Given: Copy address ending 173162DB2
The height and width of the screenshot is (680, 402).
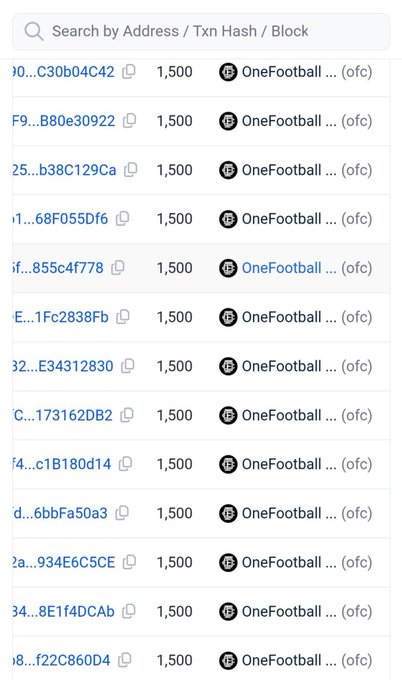Looking at the screenshot, I should click(x=127, y=415).
